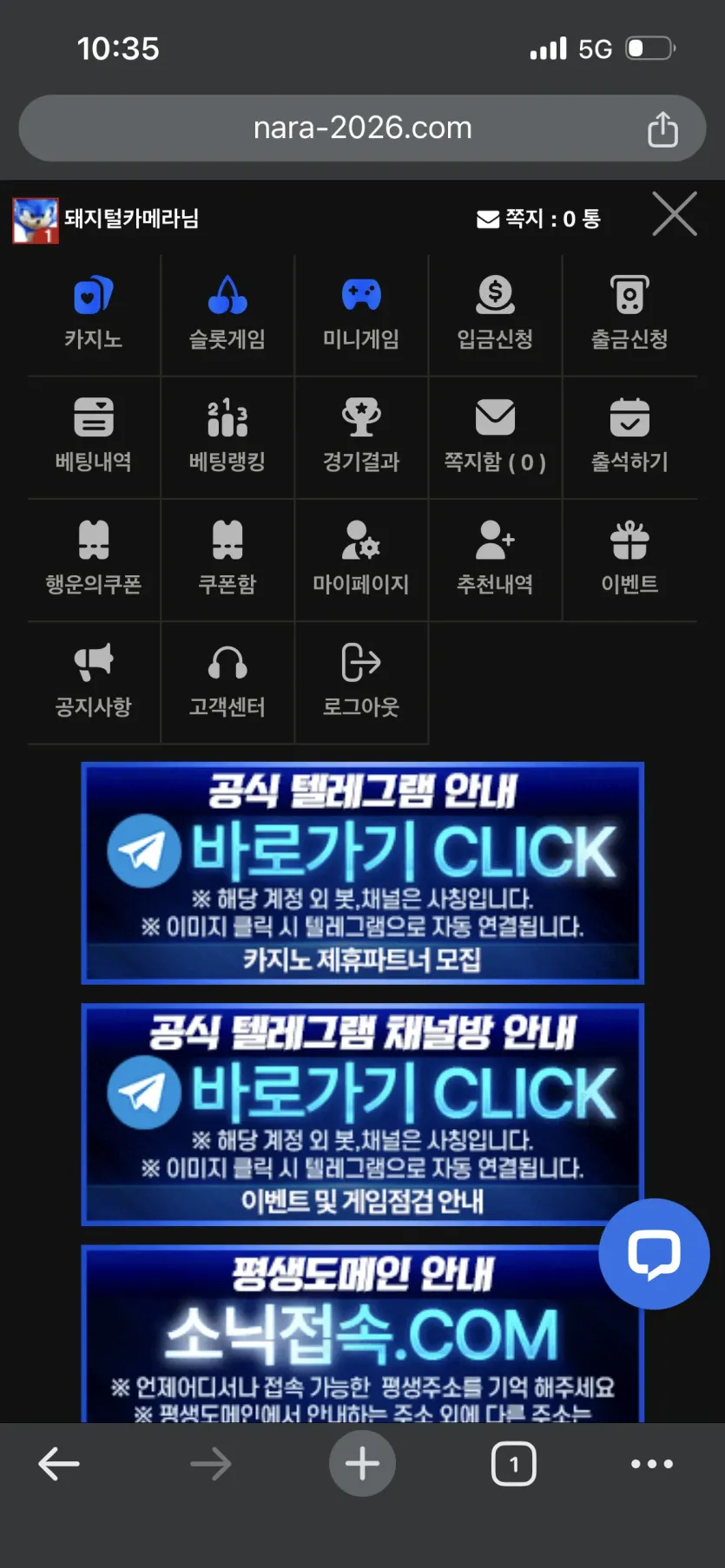Open 마이페이지
This screenshot has width=725, height=1568.
[361, 559]
